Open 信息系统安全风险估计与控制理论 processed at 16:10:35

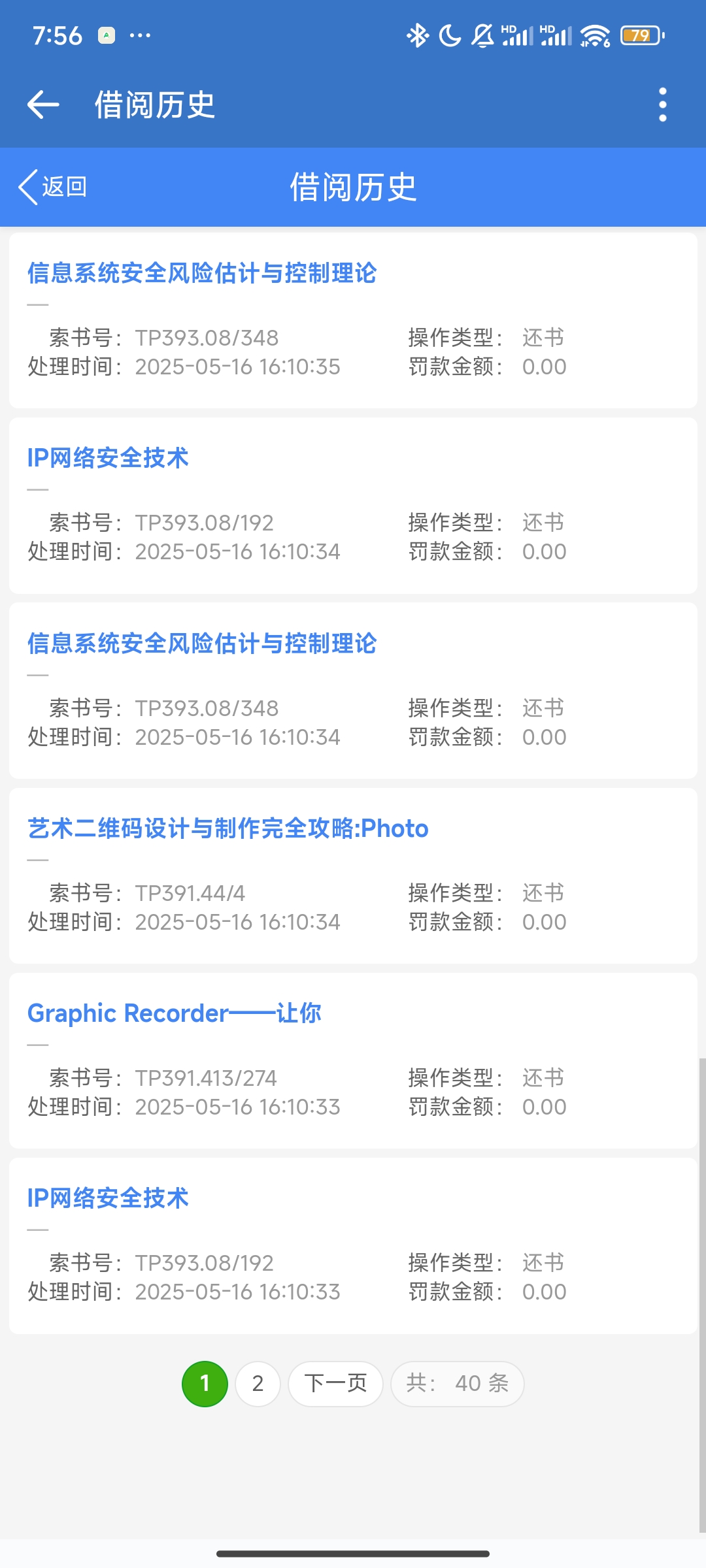coord(201,273)
